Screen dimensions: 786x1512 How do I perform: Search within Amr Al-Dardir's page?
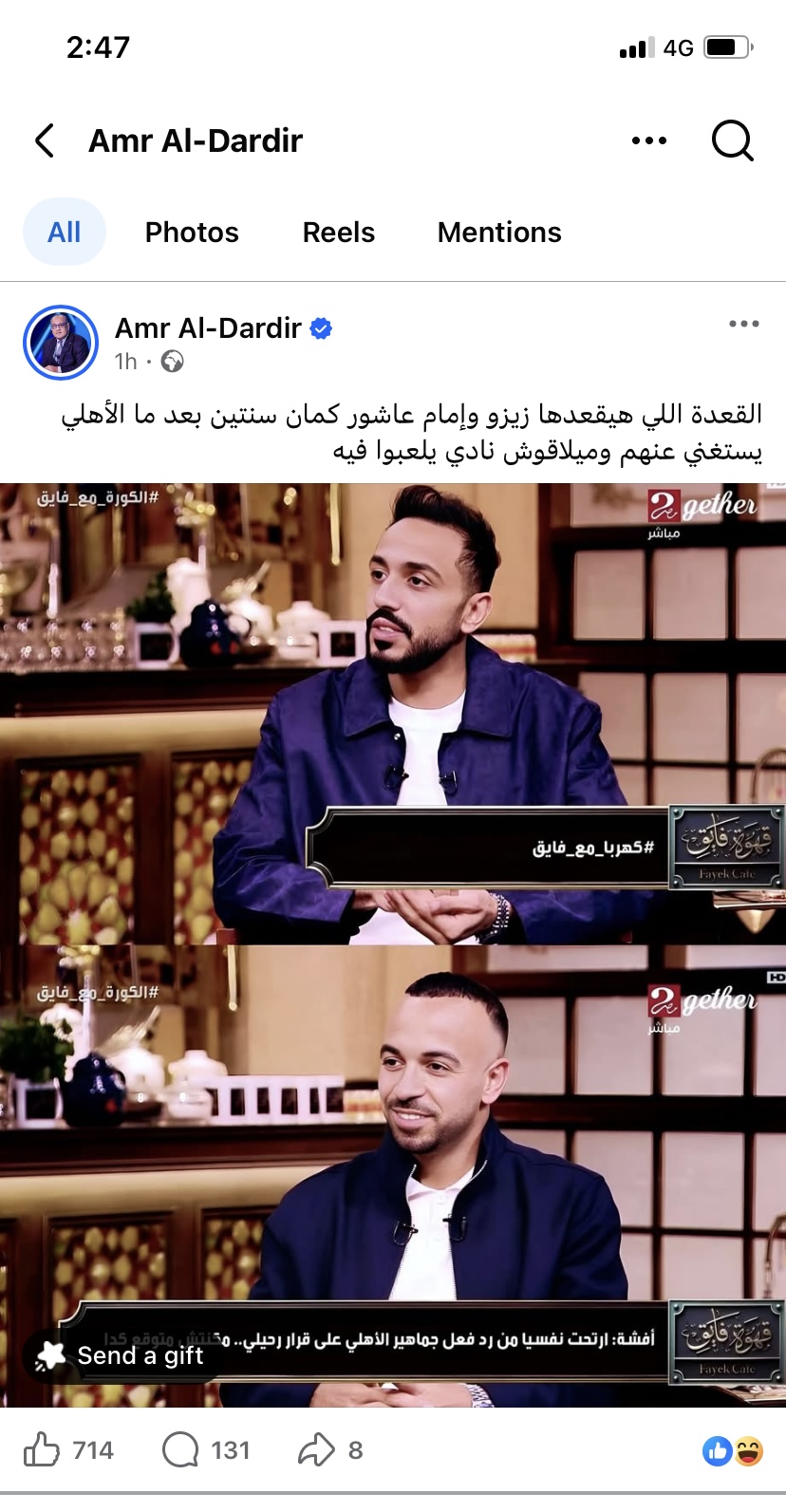click(x=732, y=140)
